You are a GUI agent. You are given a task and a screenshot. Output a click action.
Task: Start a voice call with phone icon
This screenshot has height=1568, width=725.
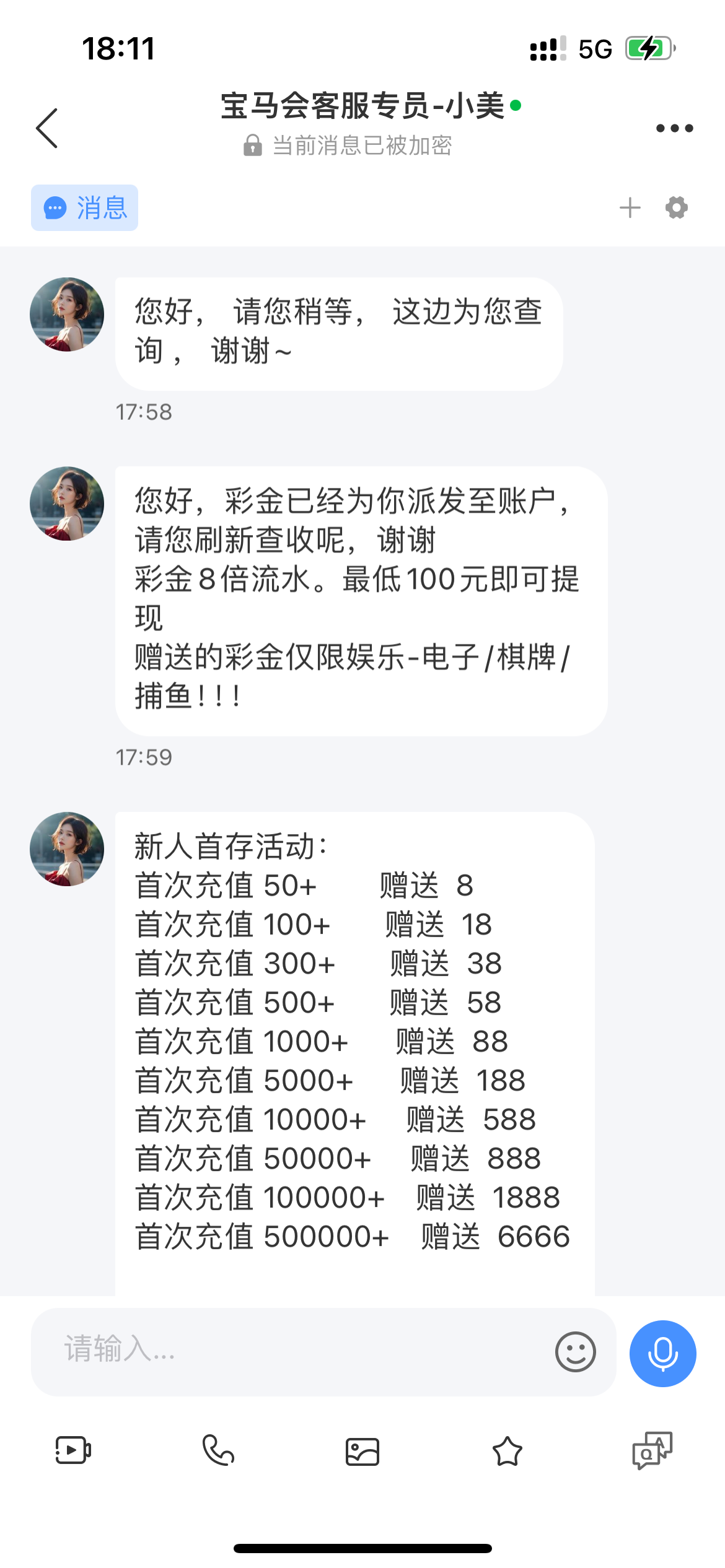click(218, 1450)
